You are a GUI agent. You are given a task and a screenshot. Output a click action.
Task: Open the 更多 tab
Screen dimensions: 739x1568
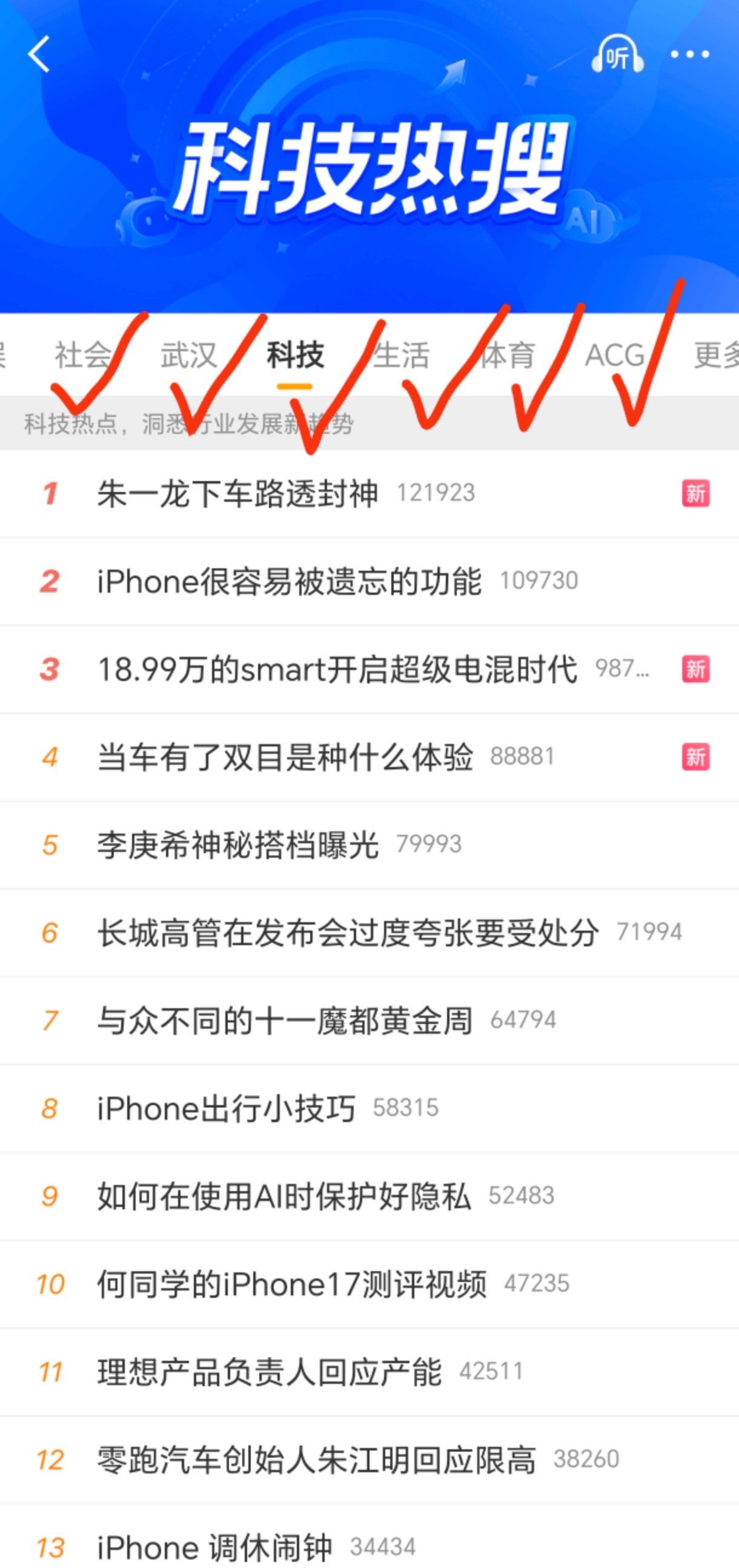click(x=716, y=355)
